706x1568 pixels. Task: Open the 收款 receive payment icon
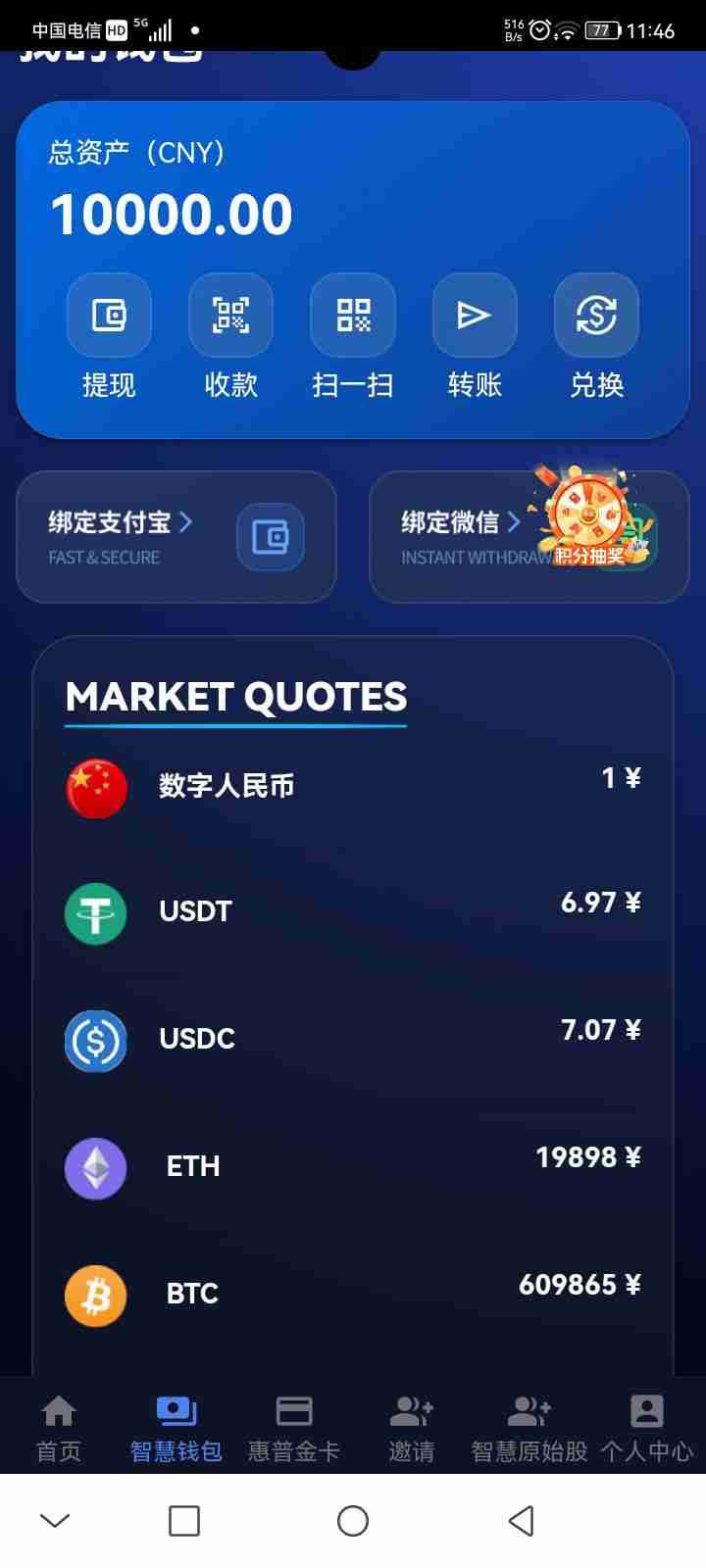click(230, 315)
